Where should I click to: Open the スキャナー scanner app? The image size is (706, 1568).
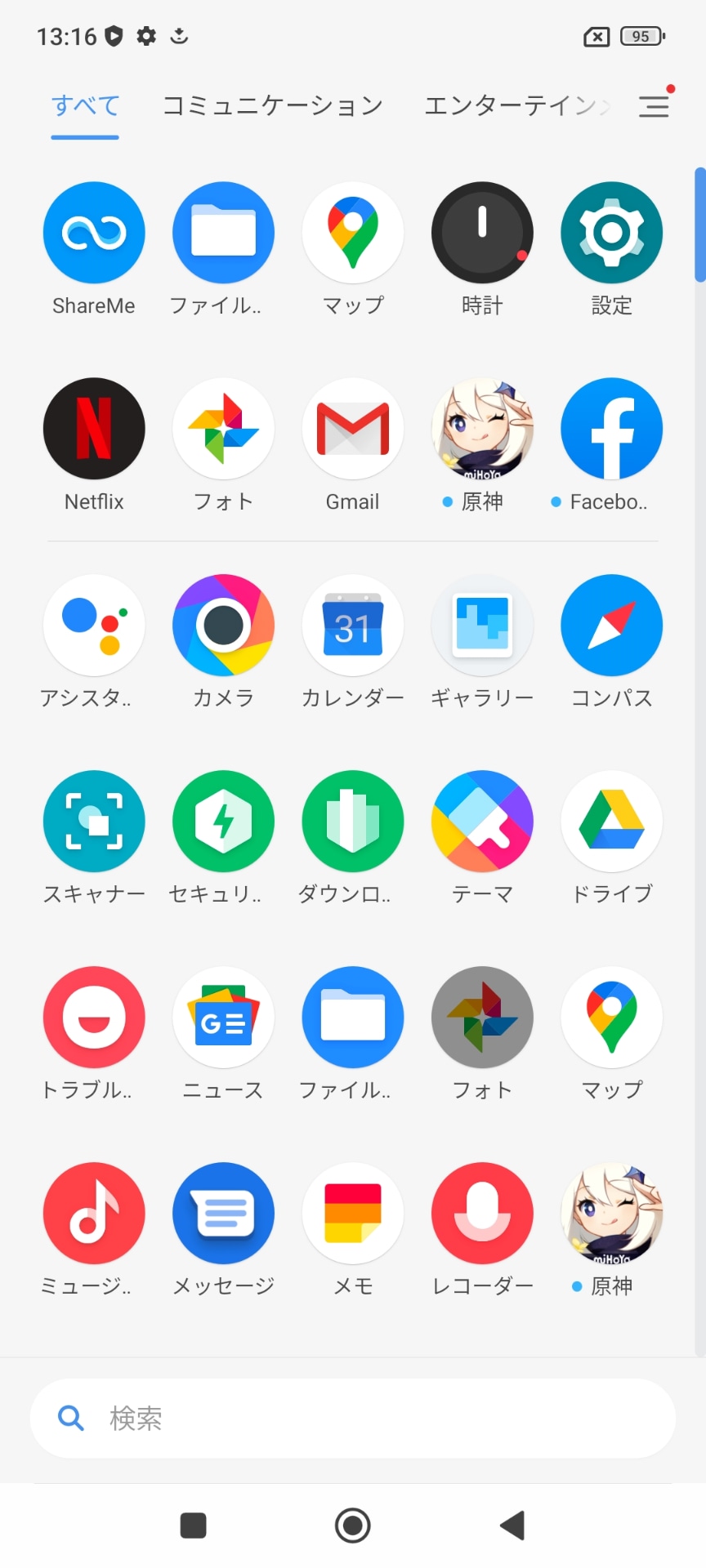pos(94,821)
